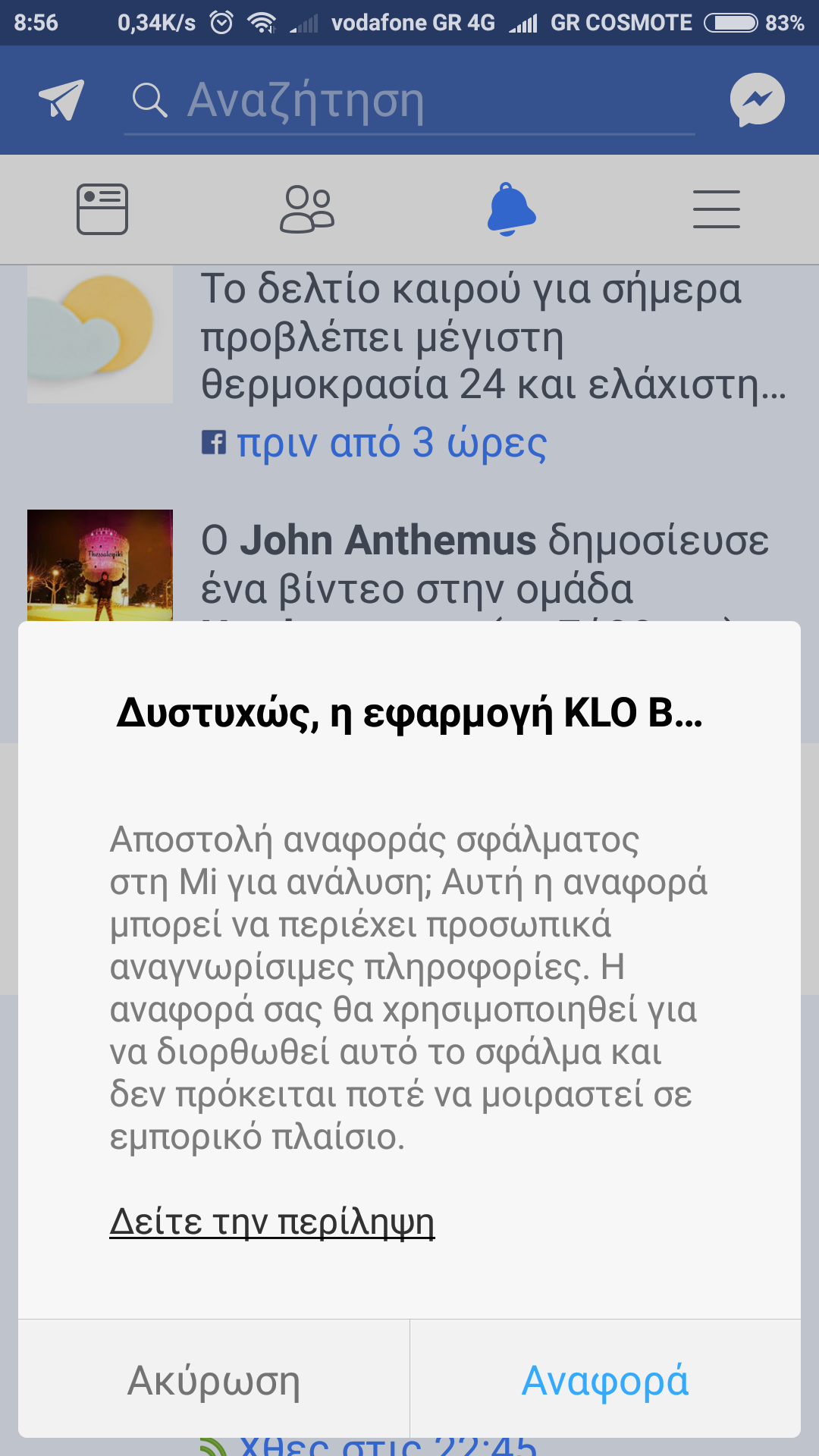Open the hamburger menu tab
This screenshot has height=1456, width=819.
[716, 209]
